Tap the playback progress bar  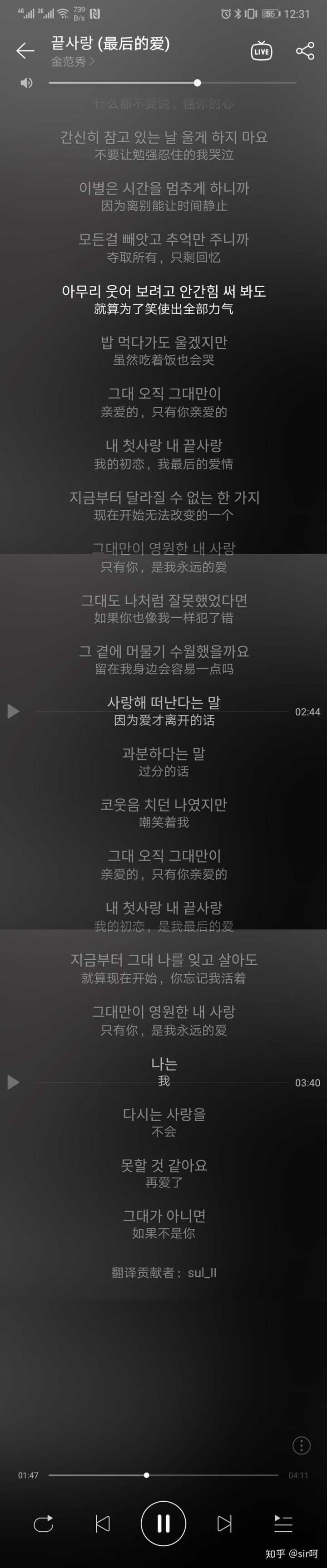(x=163, y=1475)
